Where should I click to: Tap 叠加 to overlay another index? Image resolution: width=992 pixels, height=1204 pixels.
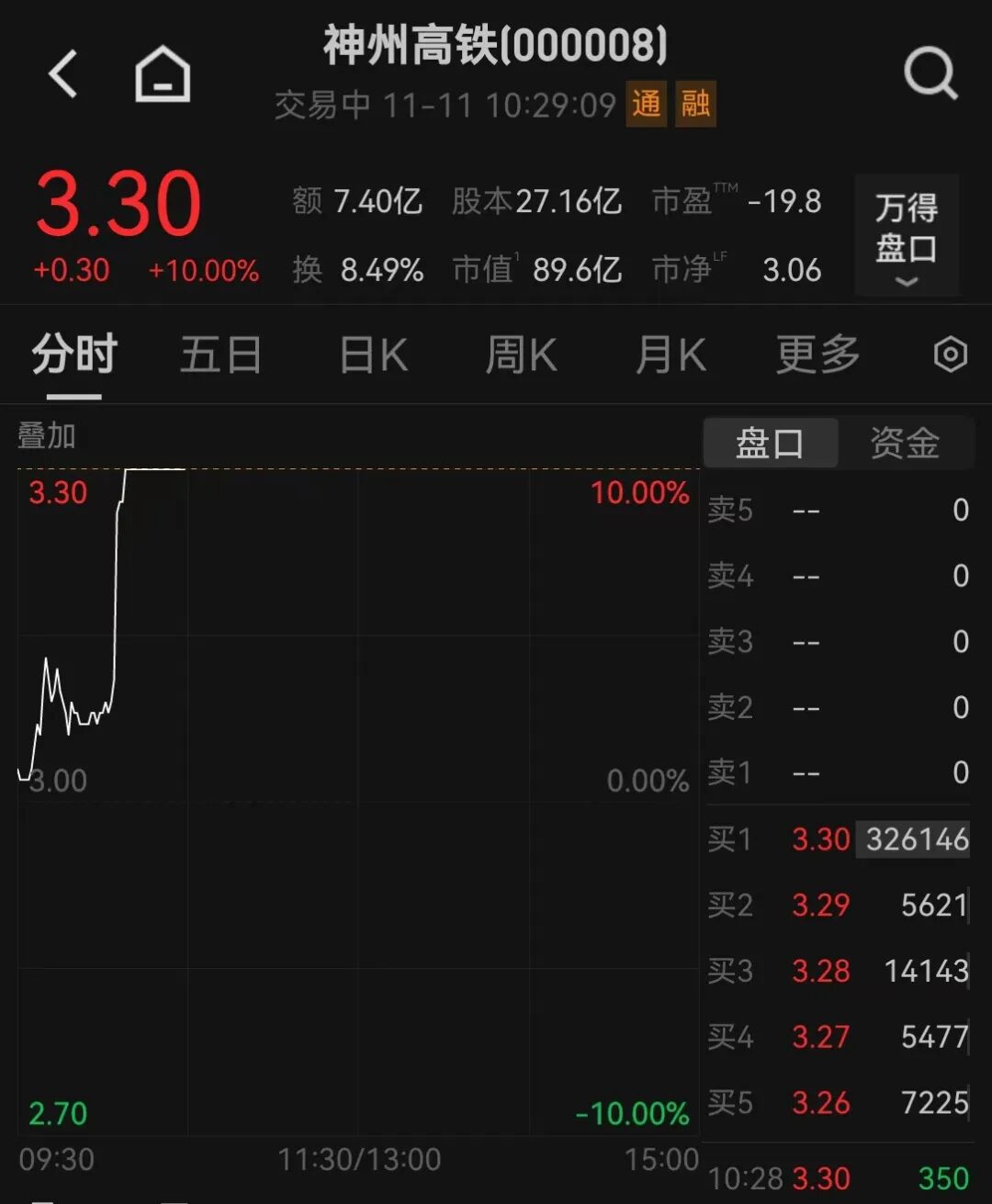click(46, 435)
